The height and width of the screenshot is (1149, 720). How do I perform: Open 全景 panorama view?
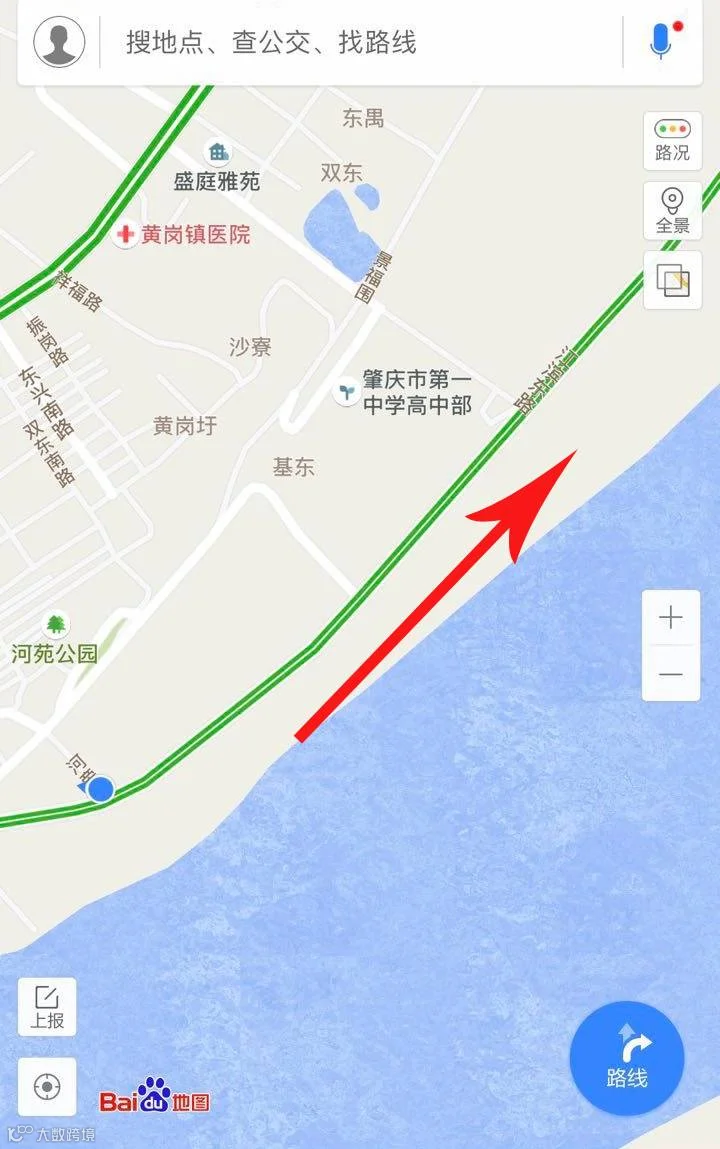click(x=672, y=210)
